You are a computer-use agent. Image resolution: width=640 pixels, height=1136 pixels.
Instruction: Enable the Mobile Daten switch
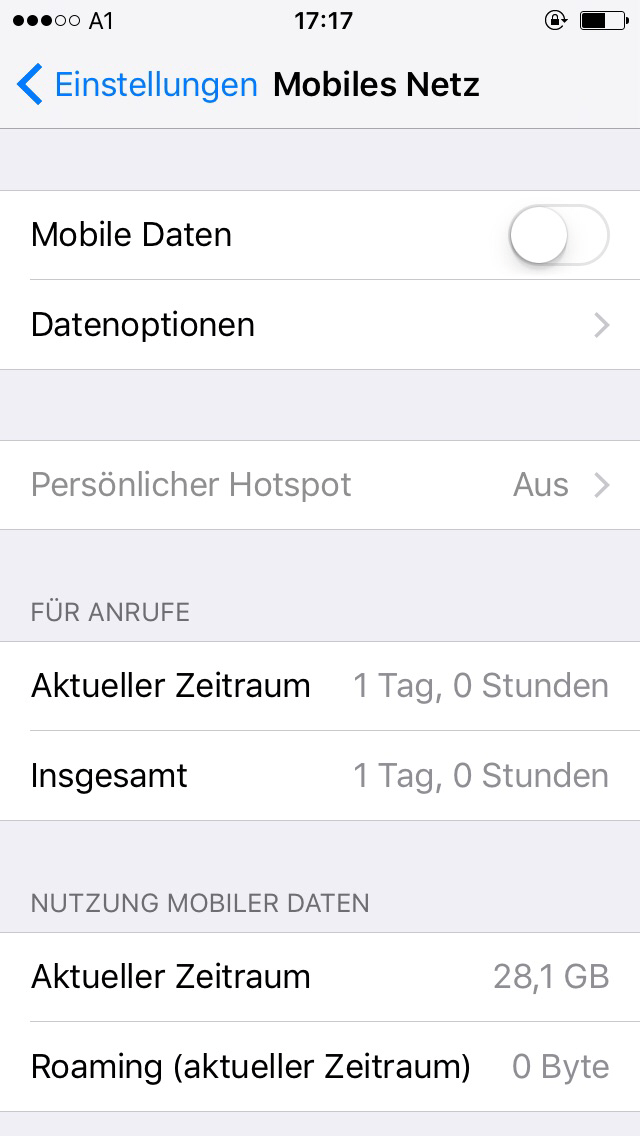[558, 236]
